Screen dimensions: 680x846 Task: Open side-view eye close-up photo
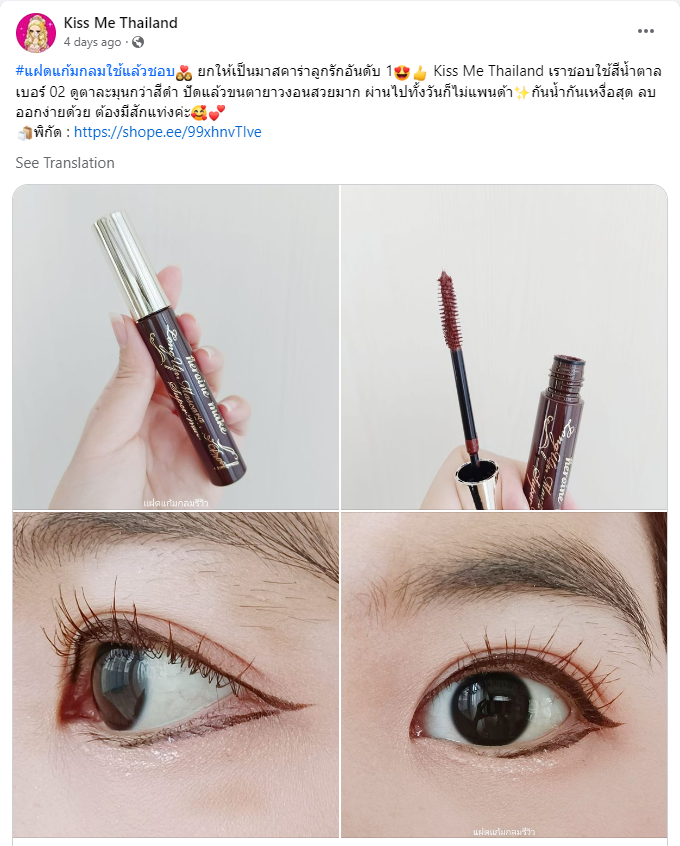[176, 675]
